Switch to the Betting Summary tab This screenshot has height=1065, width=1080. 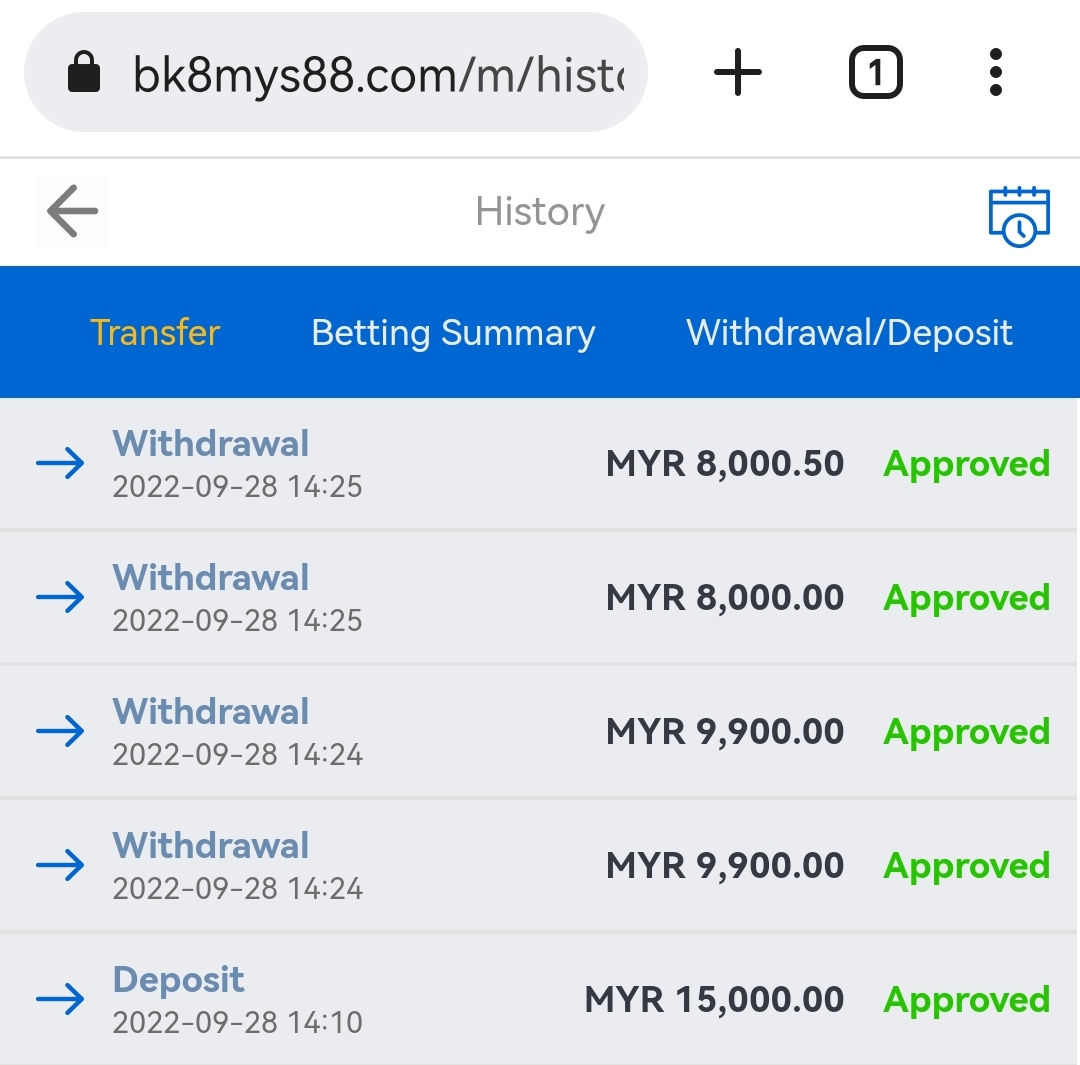(453, 333)
